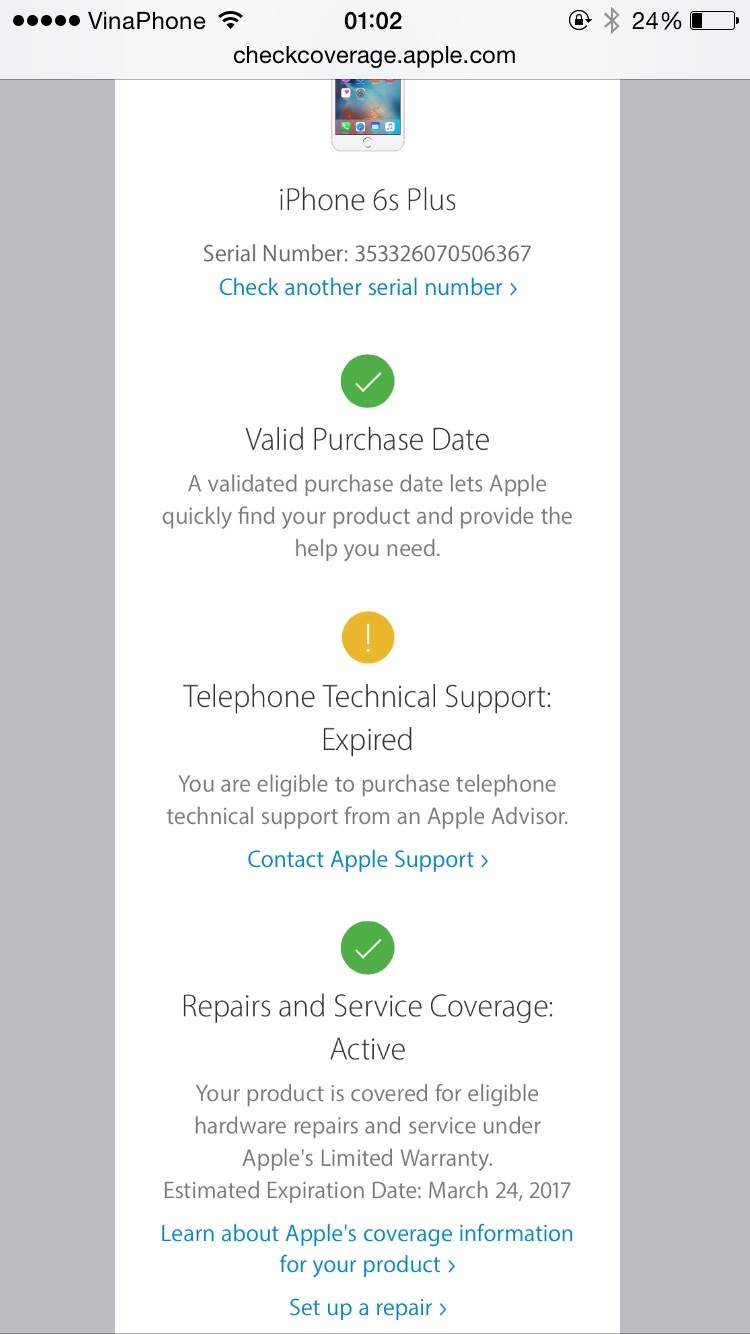Open 'Learn about Apple's coverage information' link

click(367, 1249)
